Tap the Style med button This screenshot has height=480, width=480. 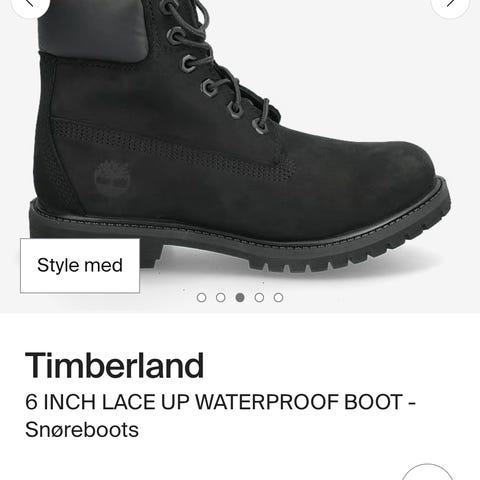[x=80, y=266]
